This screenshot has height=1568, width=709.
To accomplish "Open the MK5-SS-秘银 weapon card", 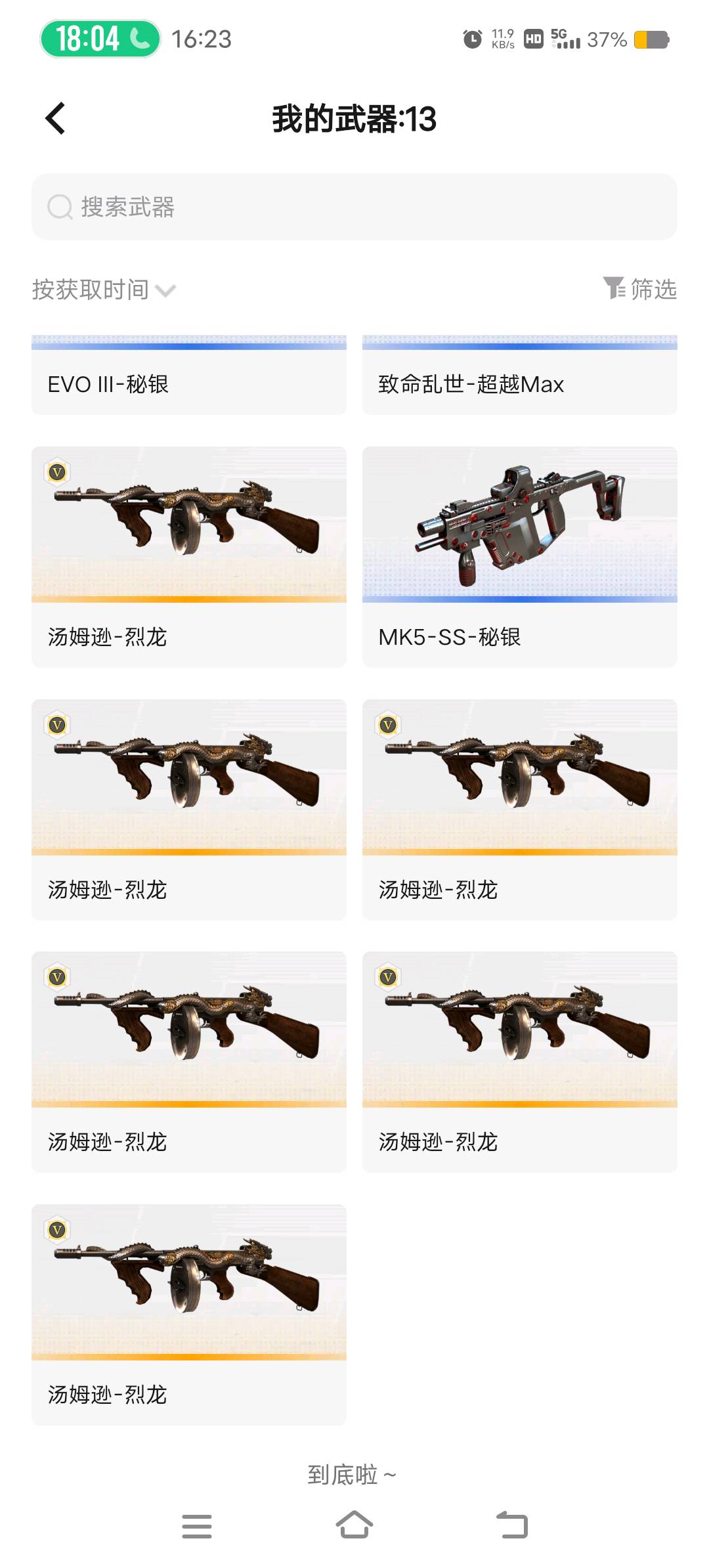I will click(x=520, y=557).
